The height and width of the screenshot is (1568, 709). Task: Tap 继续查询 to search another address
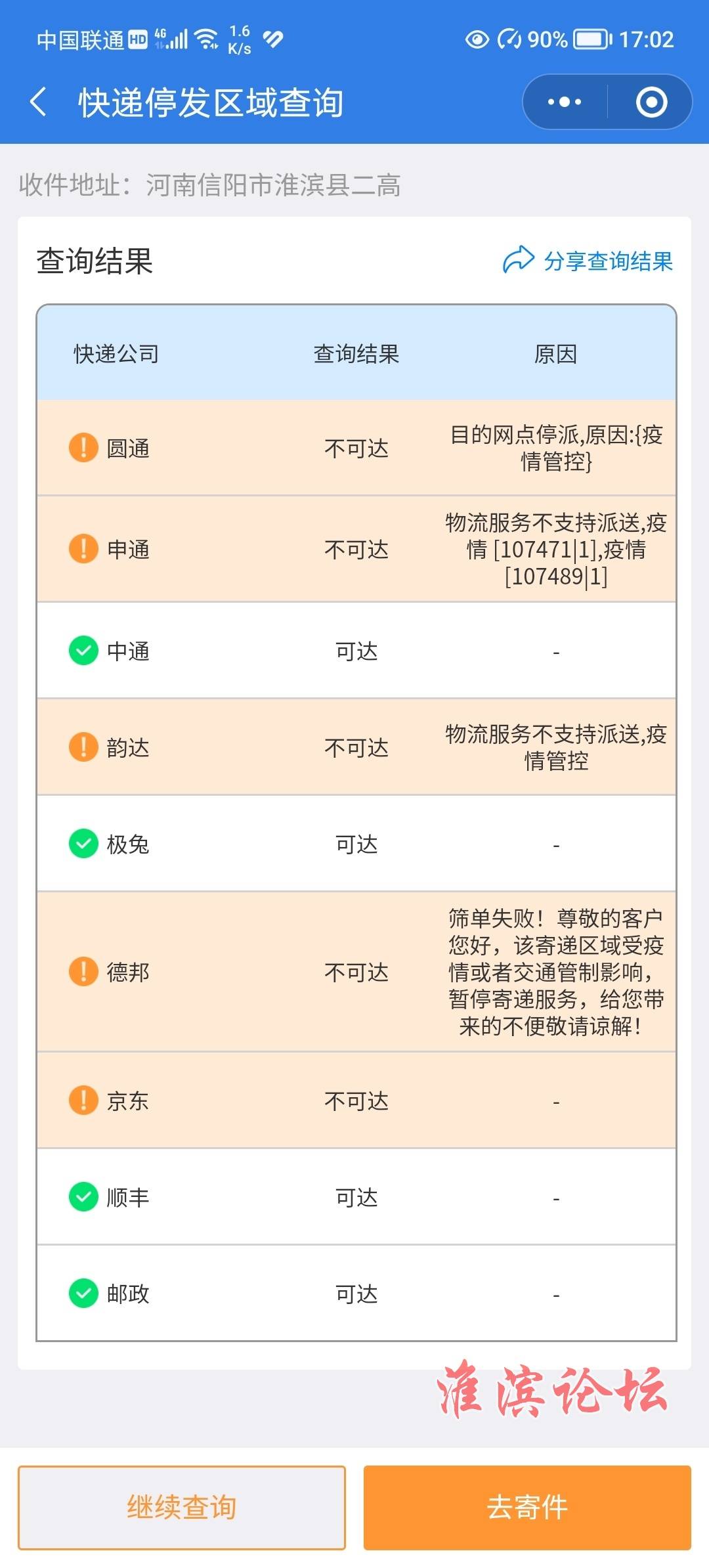tap(182, 1507)
